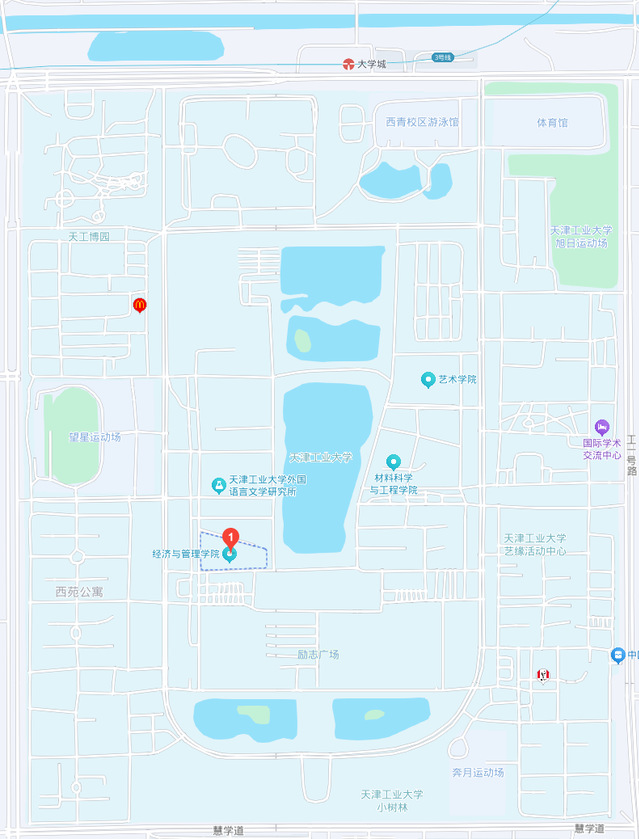The height and width of the screenshot is (839, 639).
Task: Select the 国际学术交流中心 hotel marker
Action: (x=601, y=427)
